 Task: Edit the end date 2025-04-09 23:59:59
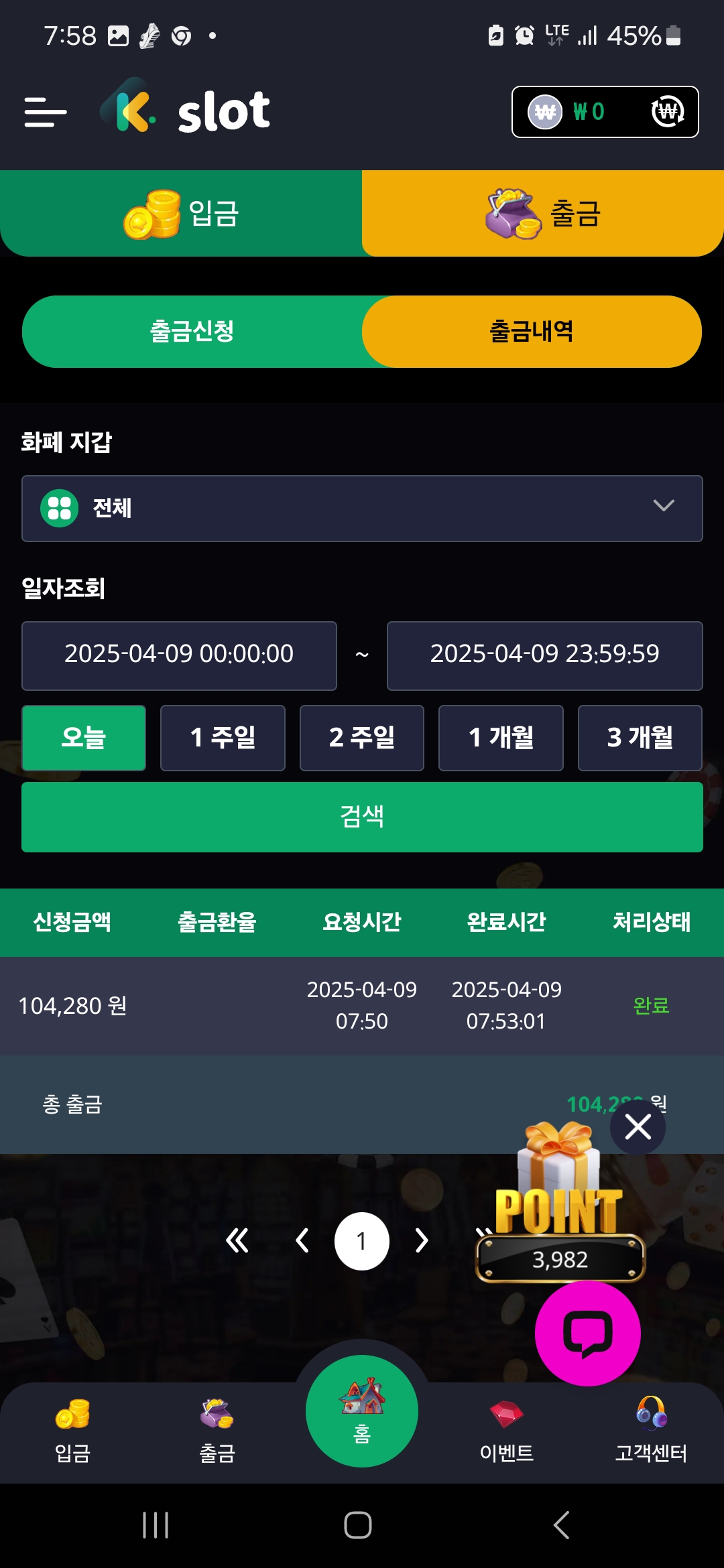click(x=544, y=655)
